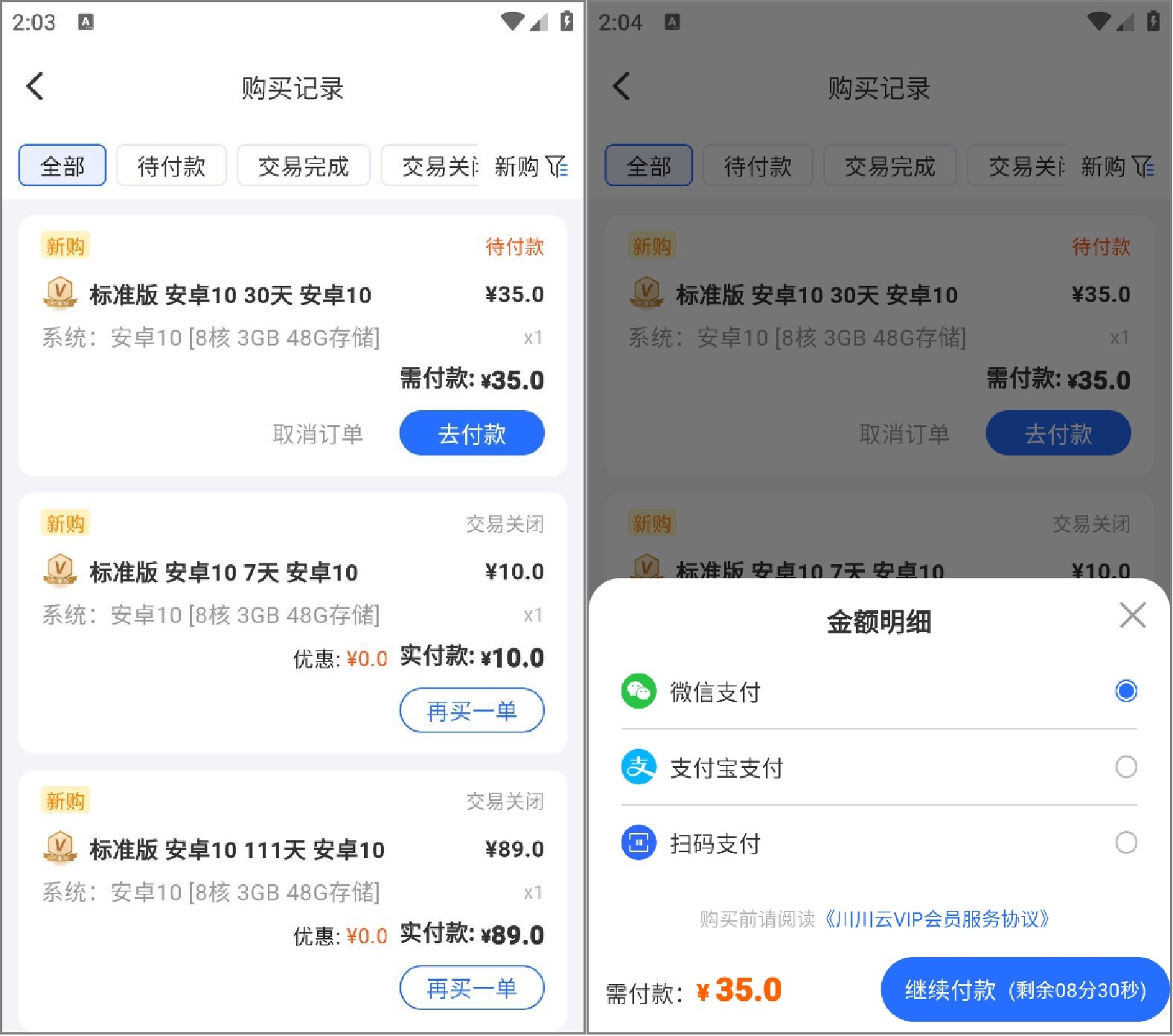Tap 再买一单 on the 111天 order

click(x=471, y=988)
